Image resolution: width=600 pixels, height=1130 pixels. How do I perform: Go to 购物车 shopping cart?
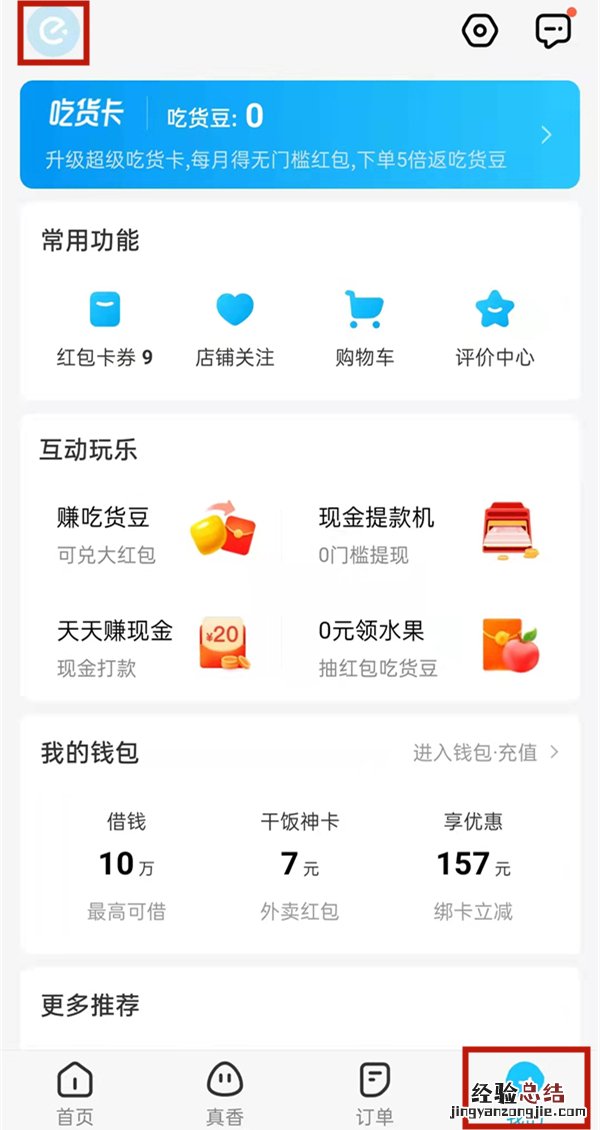[364, 328]
